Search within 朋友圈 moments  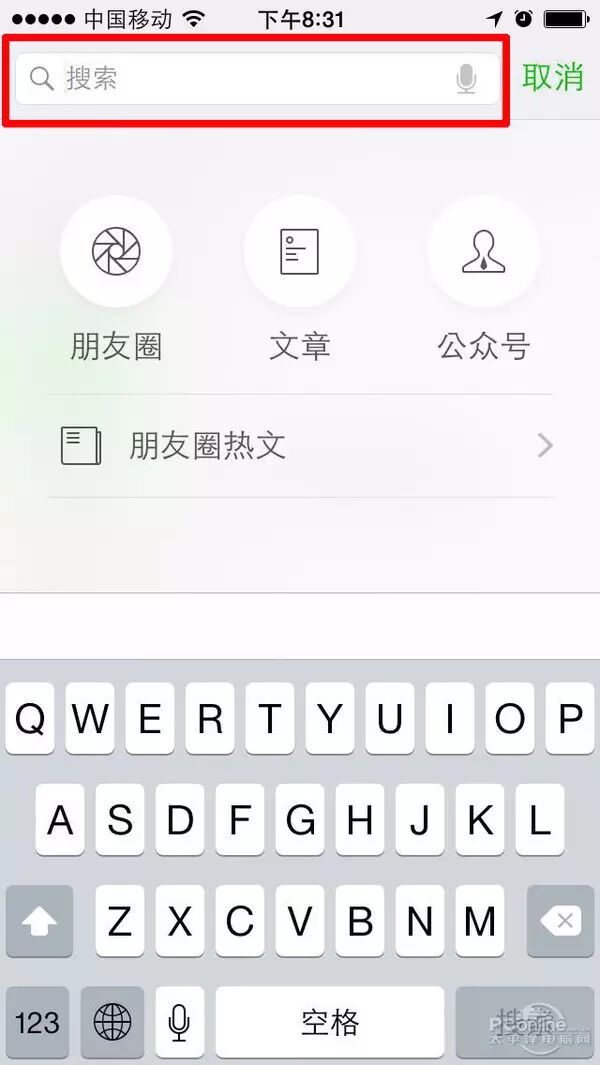point(116,252)
